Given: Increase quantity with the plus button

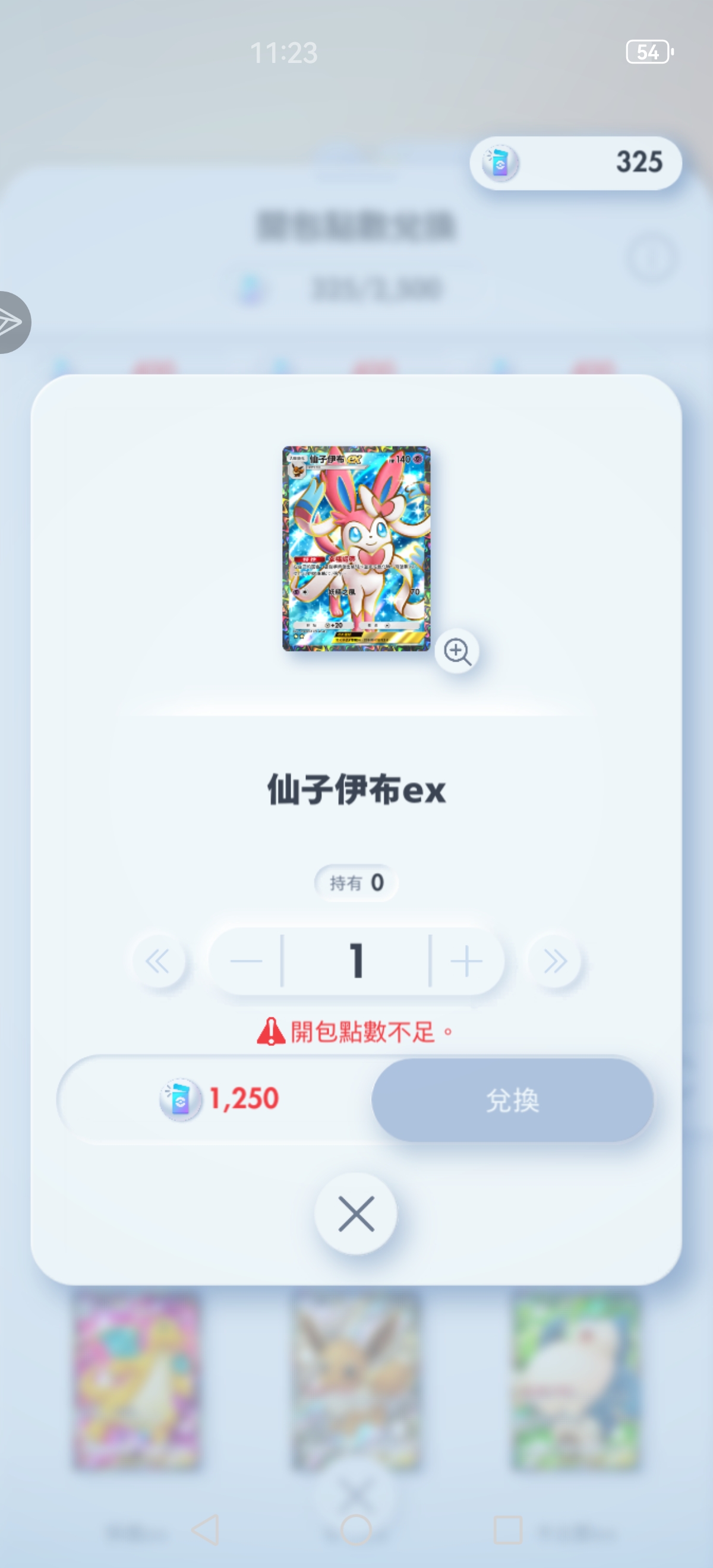Looking at the screenshot, I should [466, 962].
